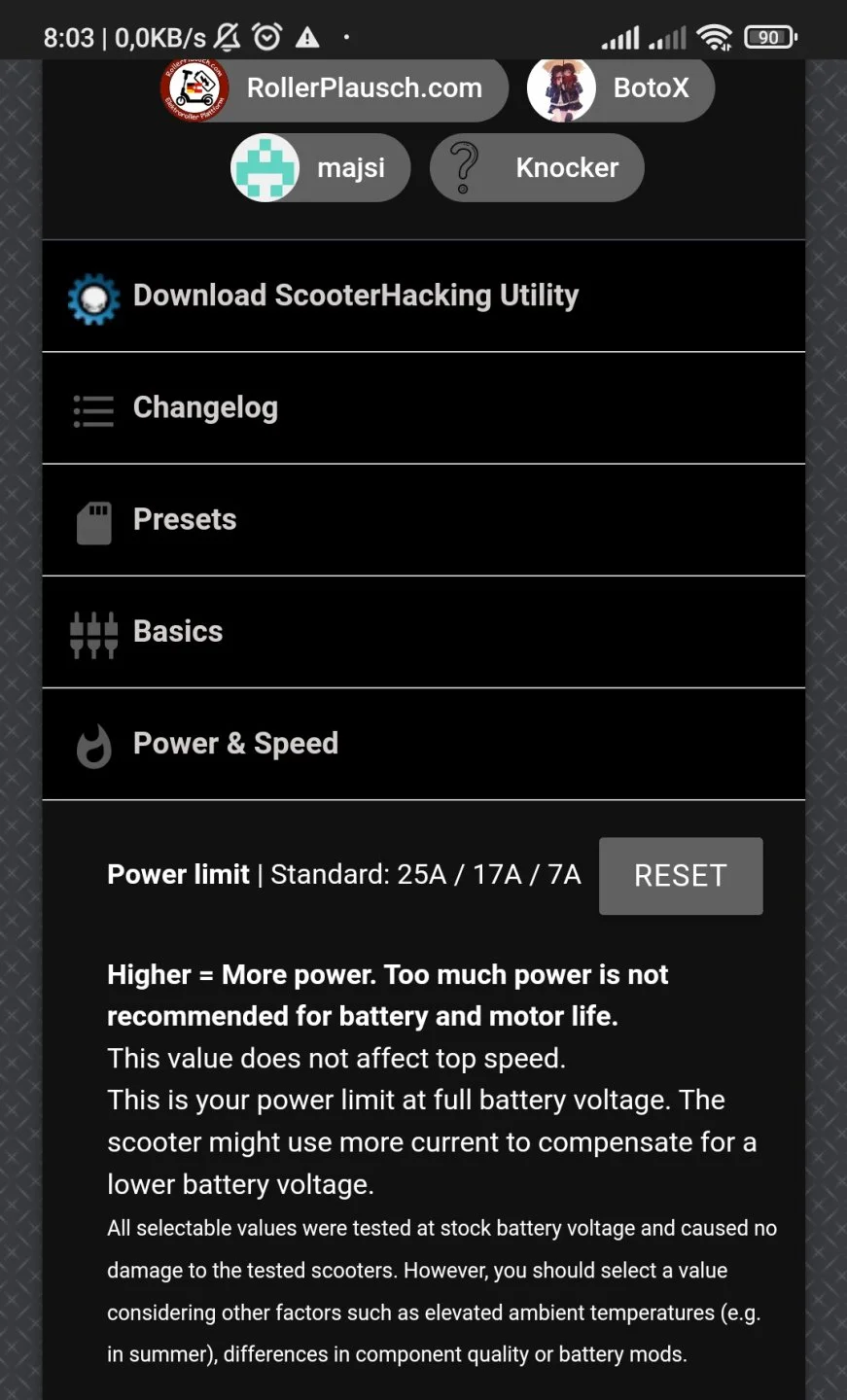The image size is (847, 1400).
Task: Select the majsi contributor chip
Action: (320, 168)
